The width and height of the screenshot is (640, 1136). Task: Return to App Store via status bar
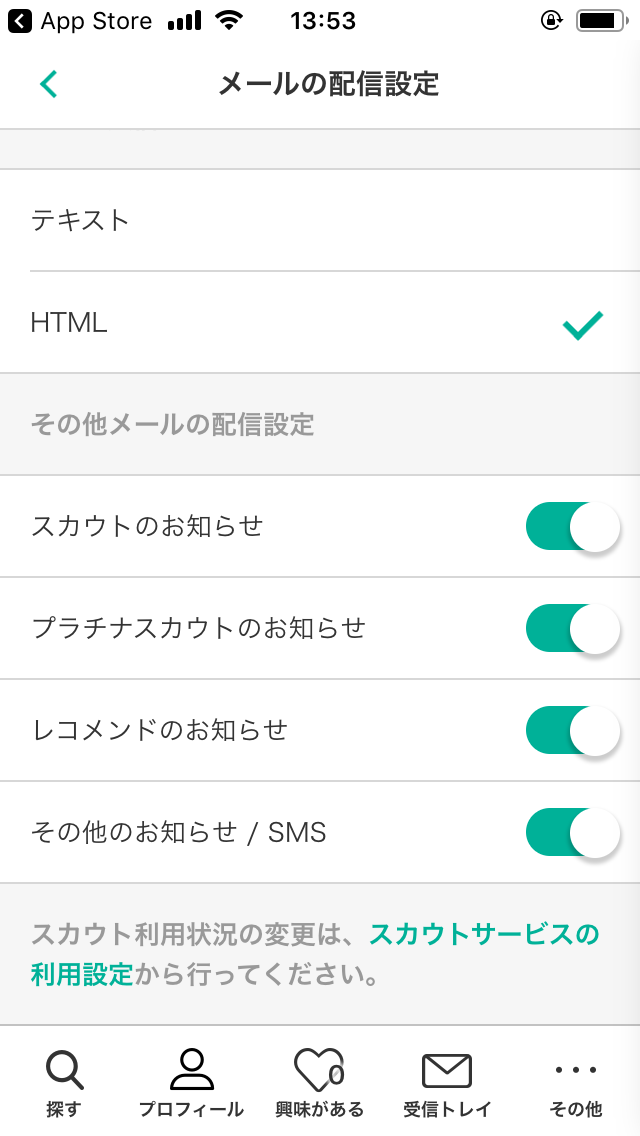(80, 21)
